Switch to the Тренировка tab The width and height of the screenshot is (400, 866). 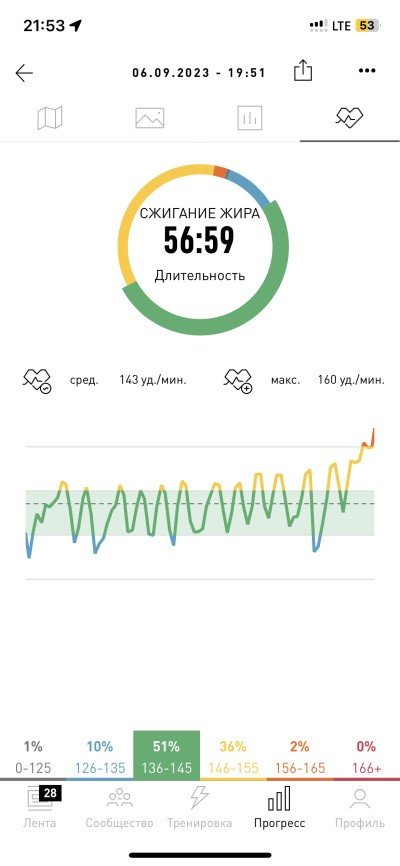[x=199, y=807]
